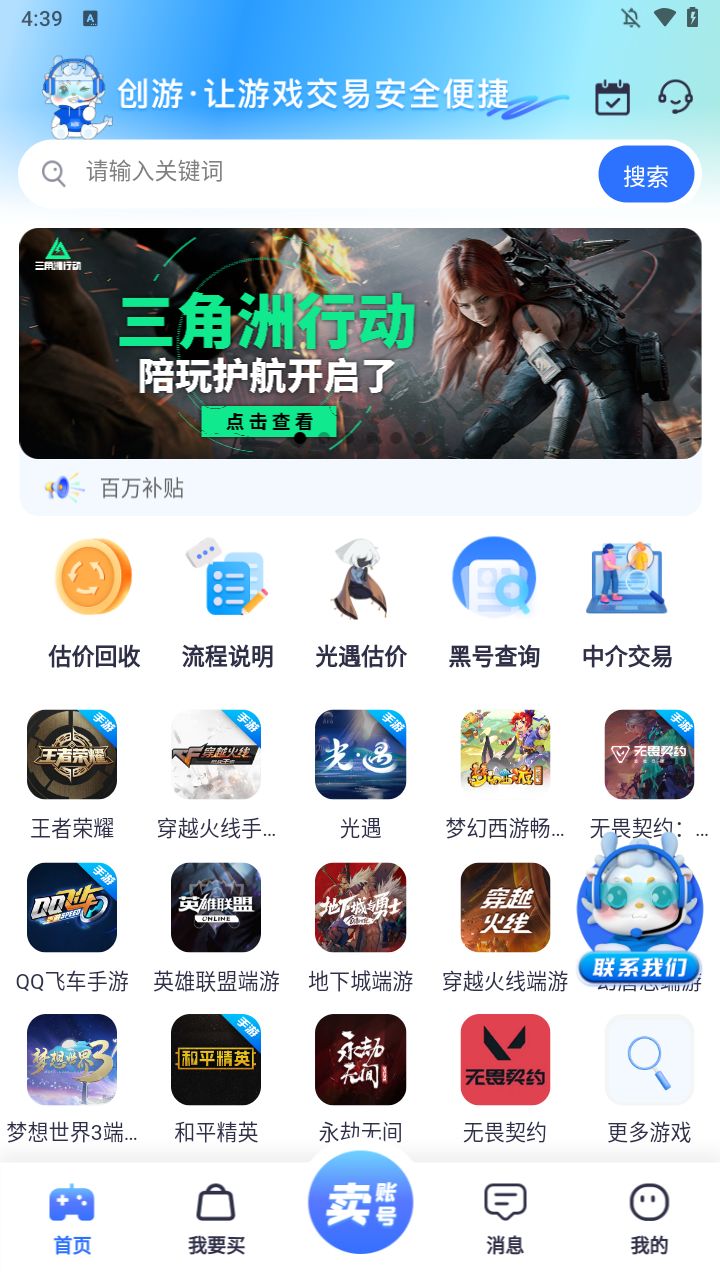Switch to the 消息 messages tab

click(505, 1215)
